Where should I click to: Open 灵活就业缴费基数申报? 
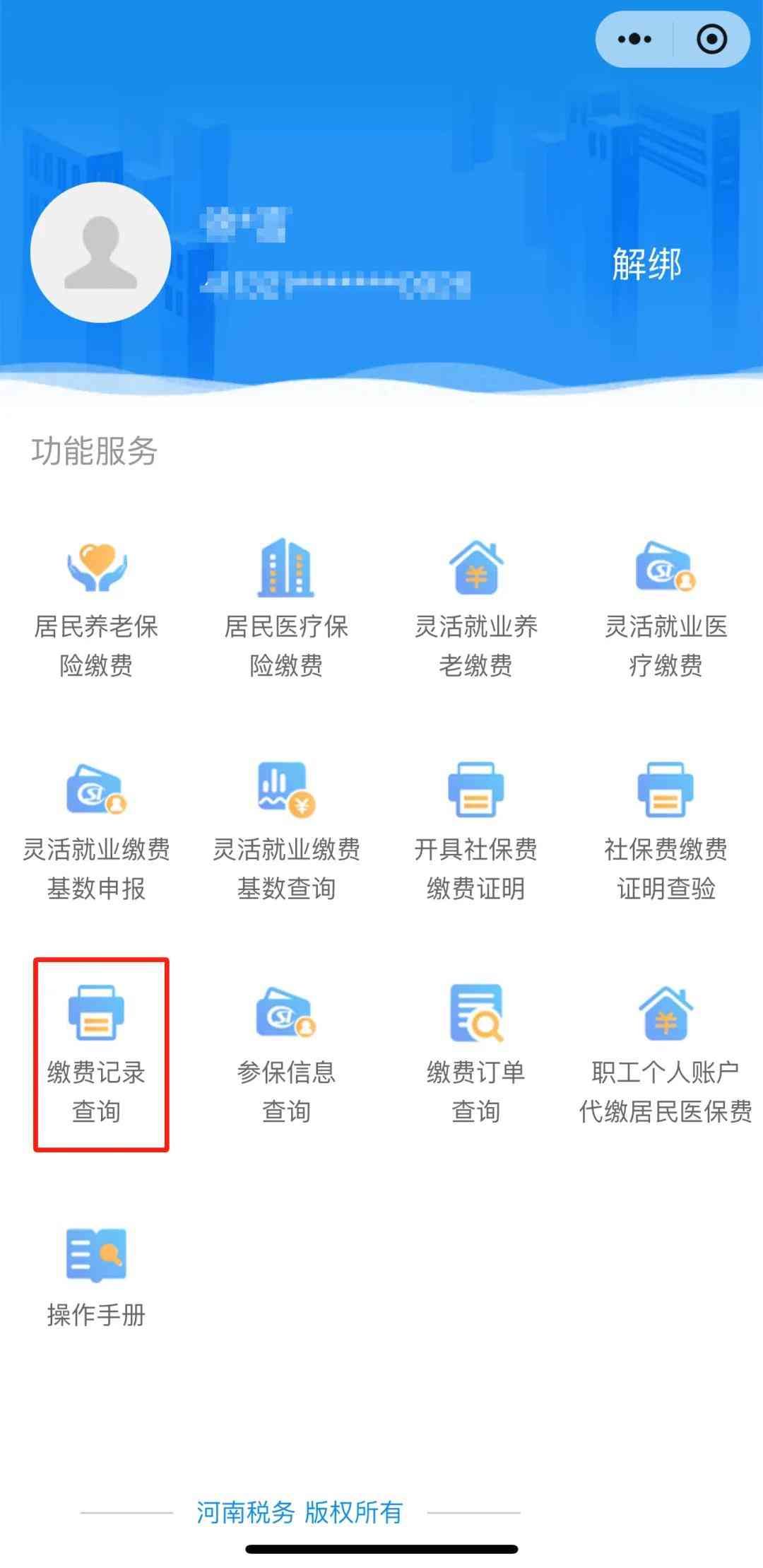tap(97, 831)
